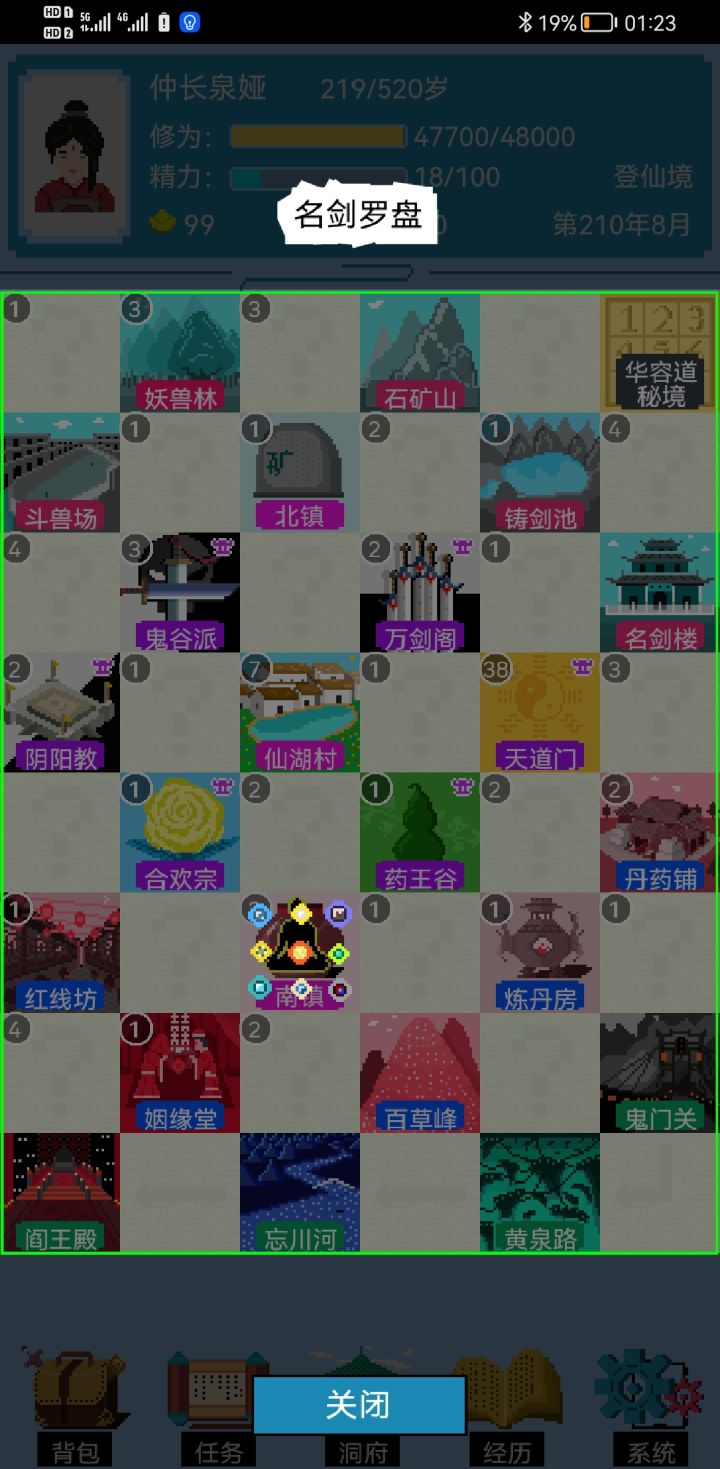Open the 石矿山 stone mine location
This screenshot has height=1469, width=720.
[x=420, y=353]
